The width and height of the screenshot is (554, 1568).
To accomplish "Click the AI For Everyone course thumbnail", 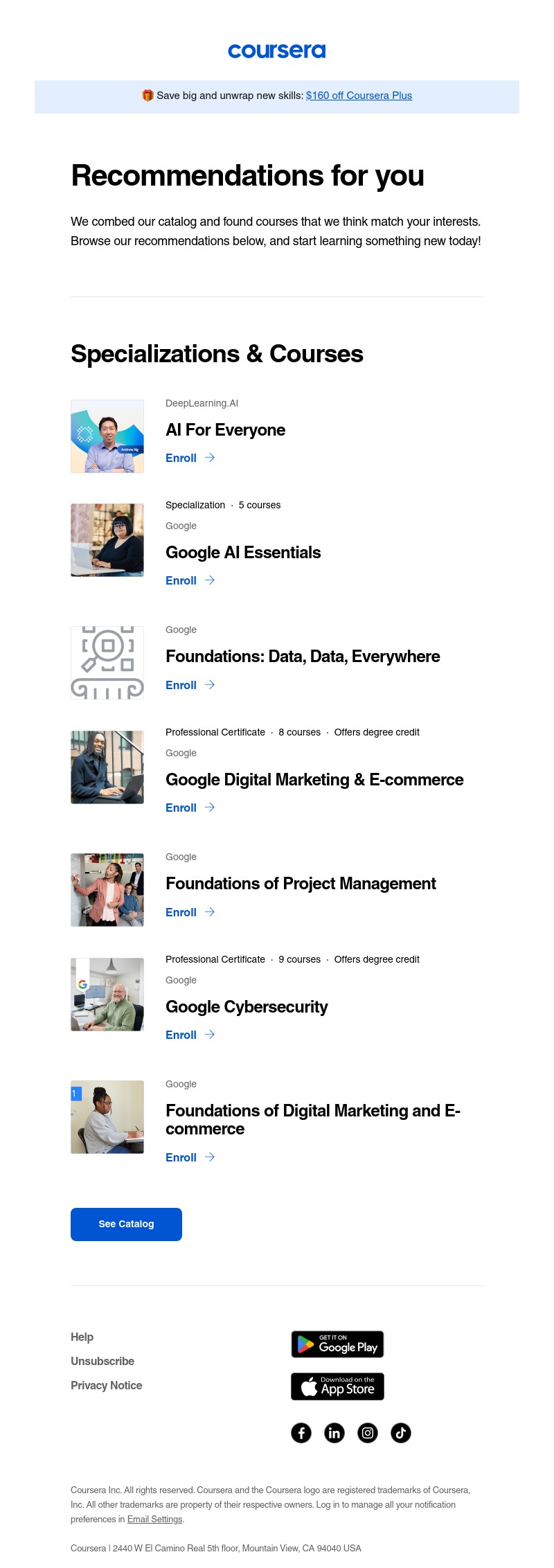I will [107, 436].
